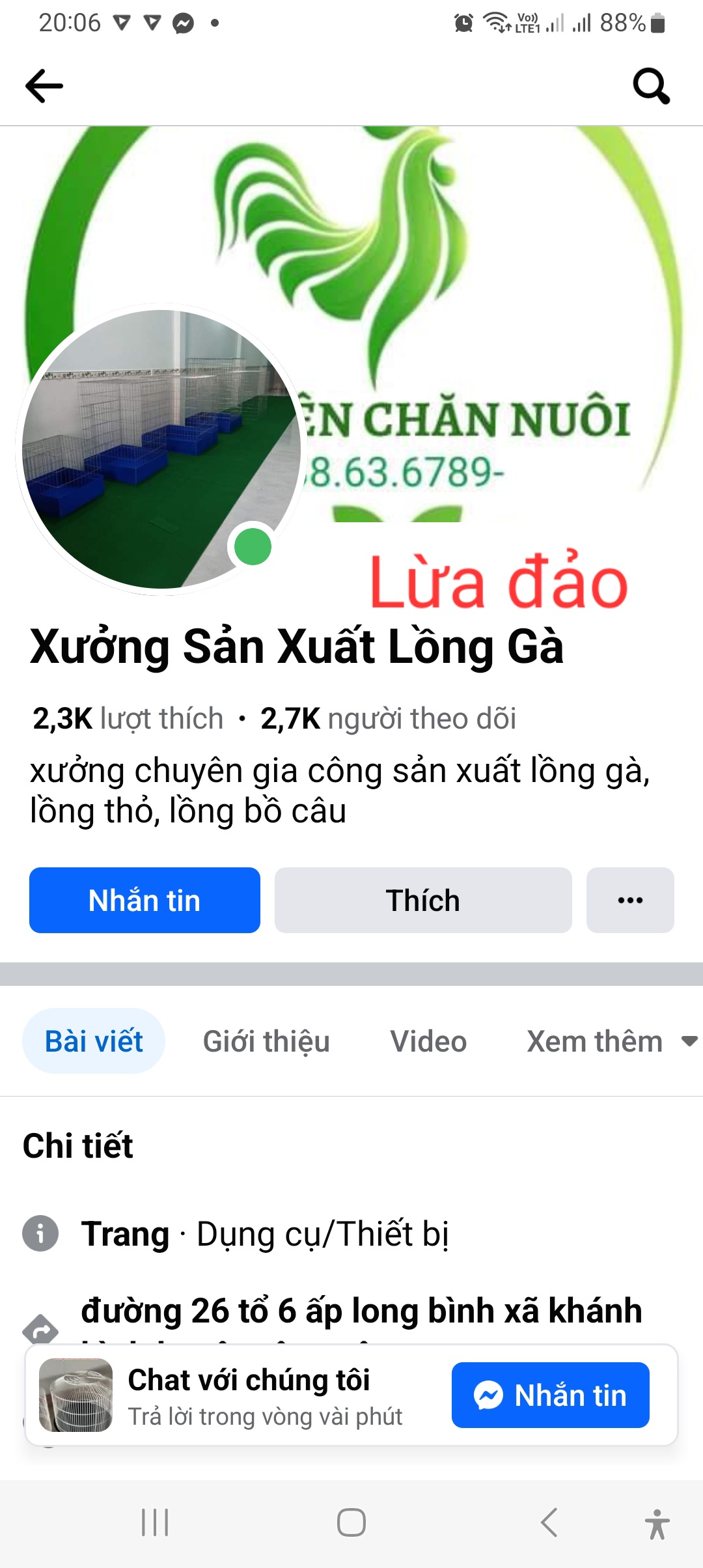703x1568 pixels.
Task: Open the Video tab
Action: pyautogui.click(x=428, y=1041)
